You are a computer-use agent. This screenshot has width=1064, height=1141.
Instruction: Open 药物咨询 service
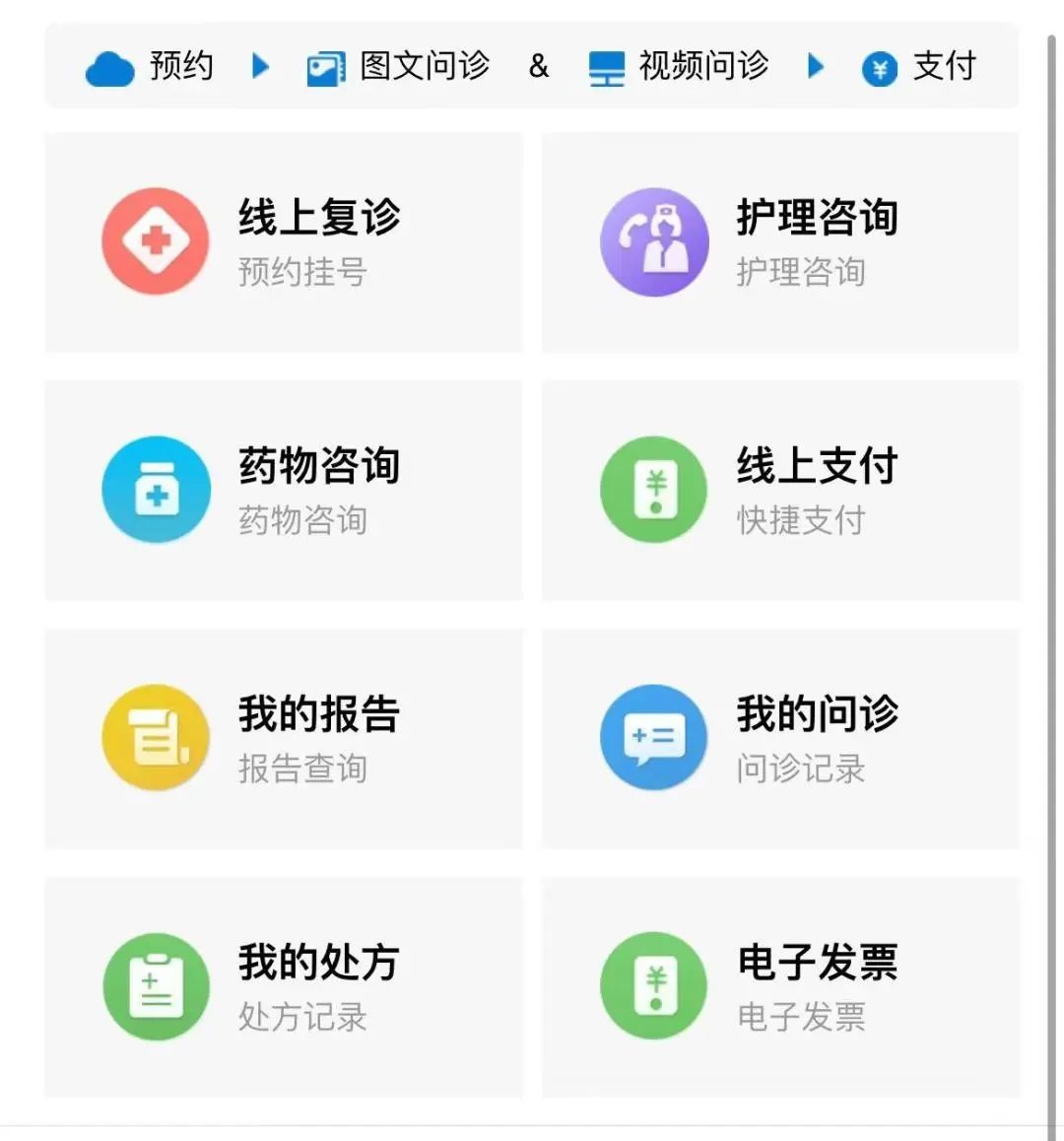pos(284,491)
